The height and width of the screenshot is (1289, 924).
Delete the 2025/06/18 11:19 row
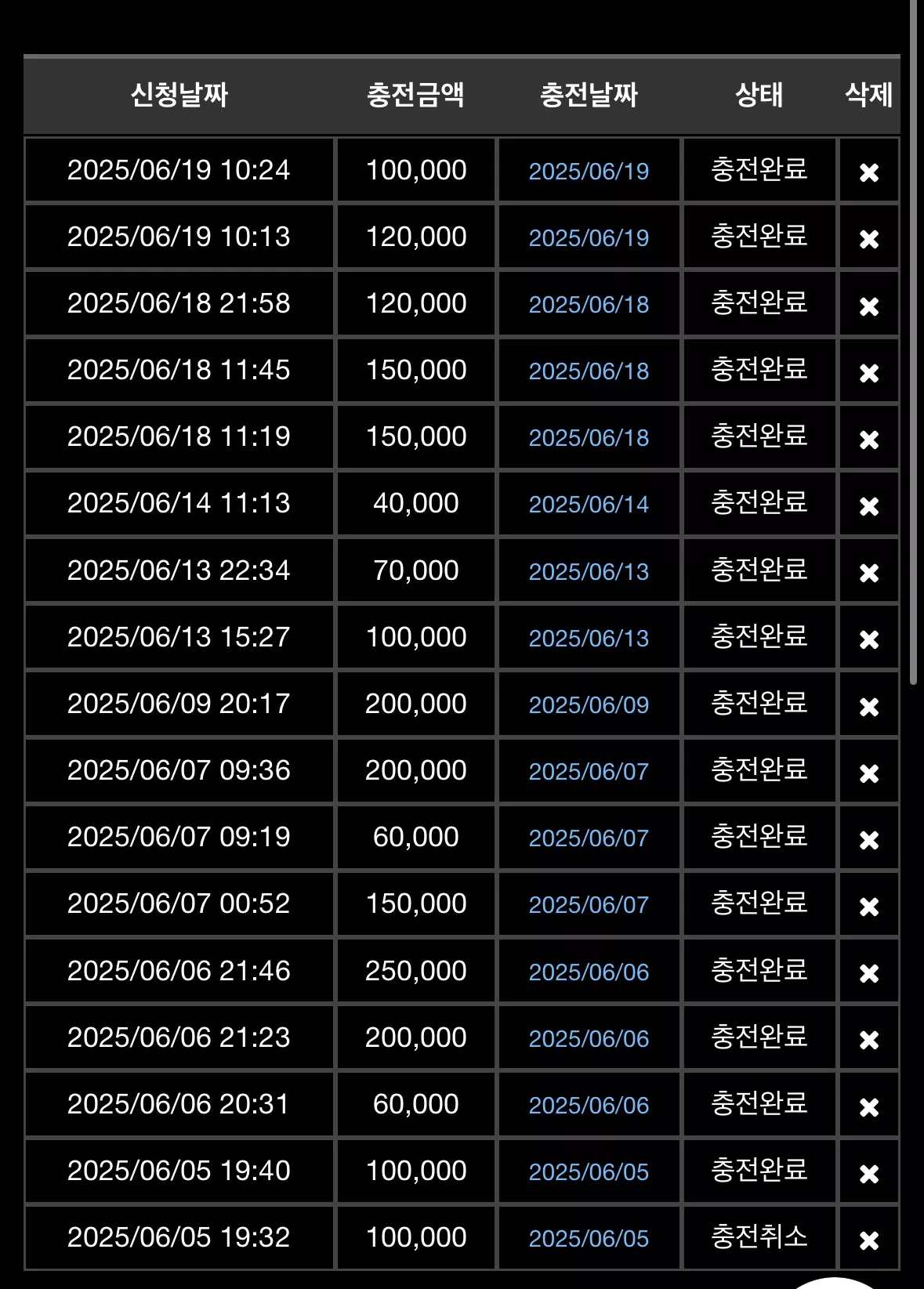tap(869, 439)
